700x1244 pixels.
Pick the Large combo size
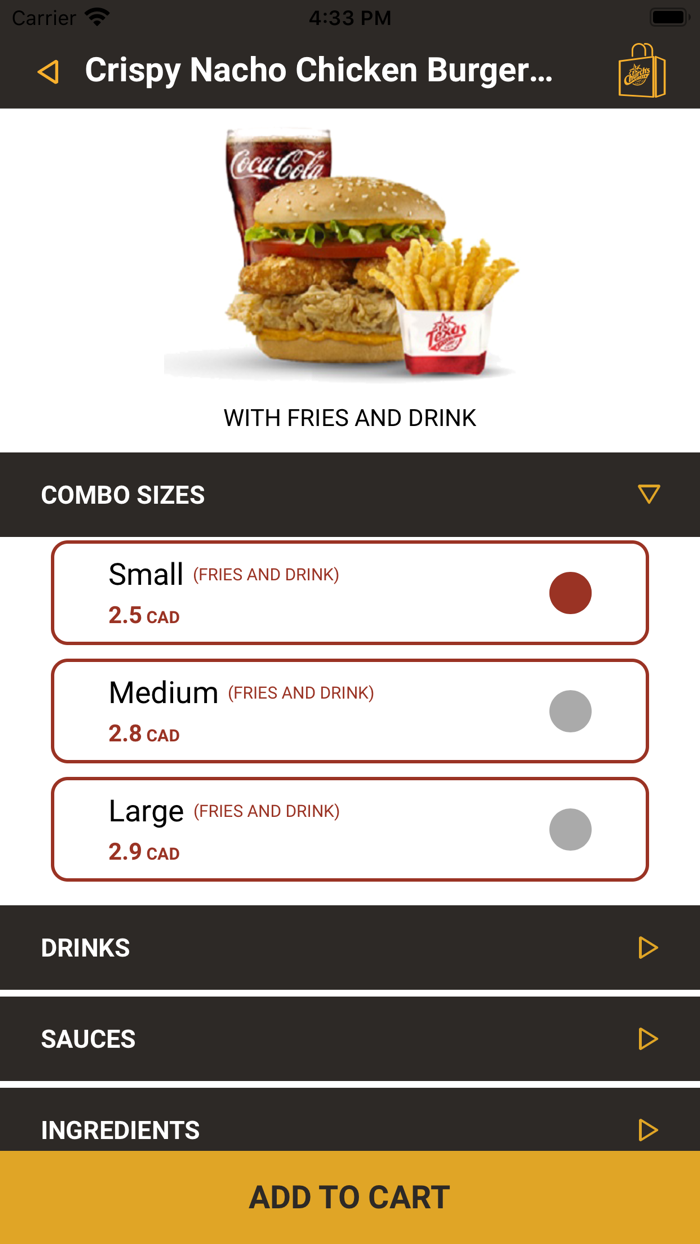pyautogui.click(x=570, y=829)
